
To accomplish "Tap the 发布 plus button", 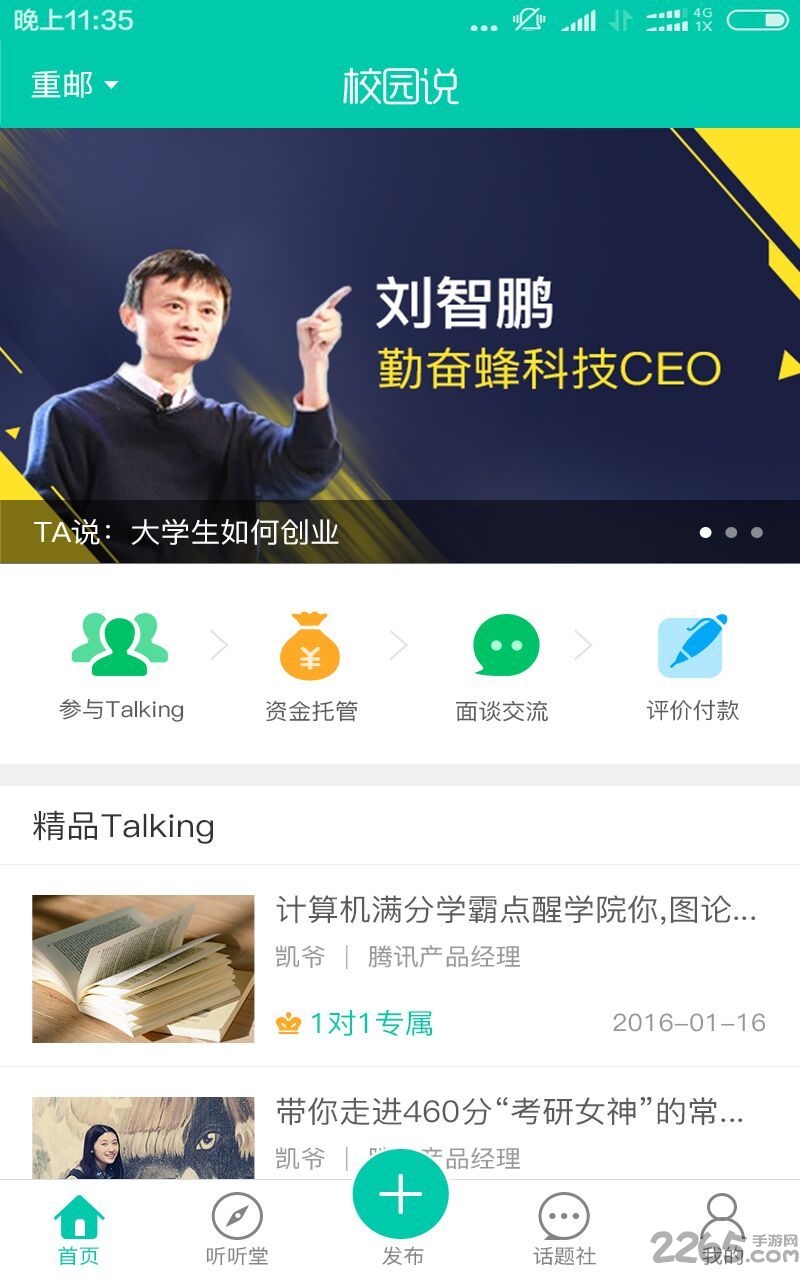I will point(401,1196).
